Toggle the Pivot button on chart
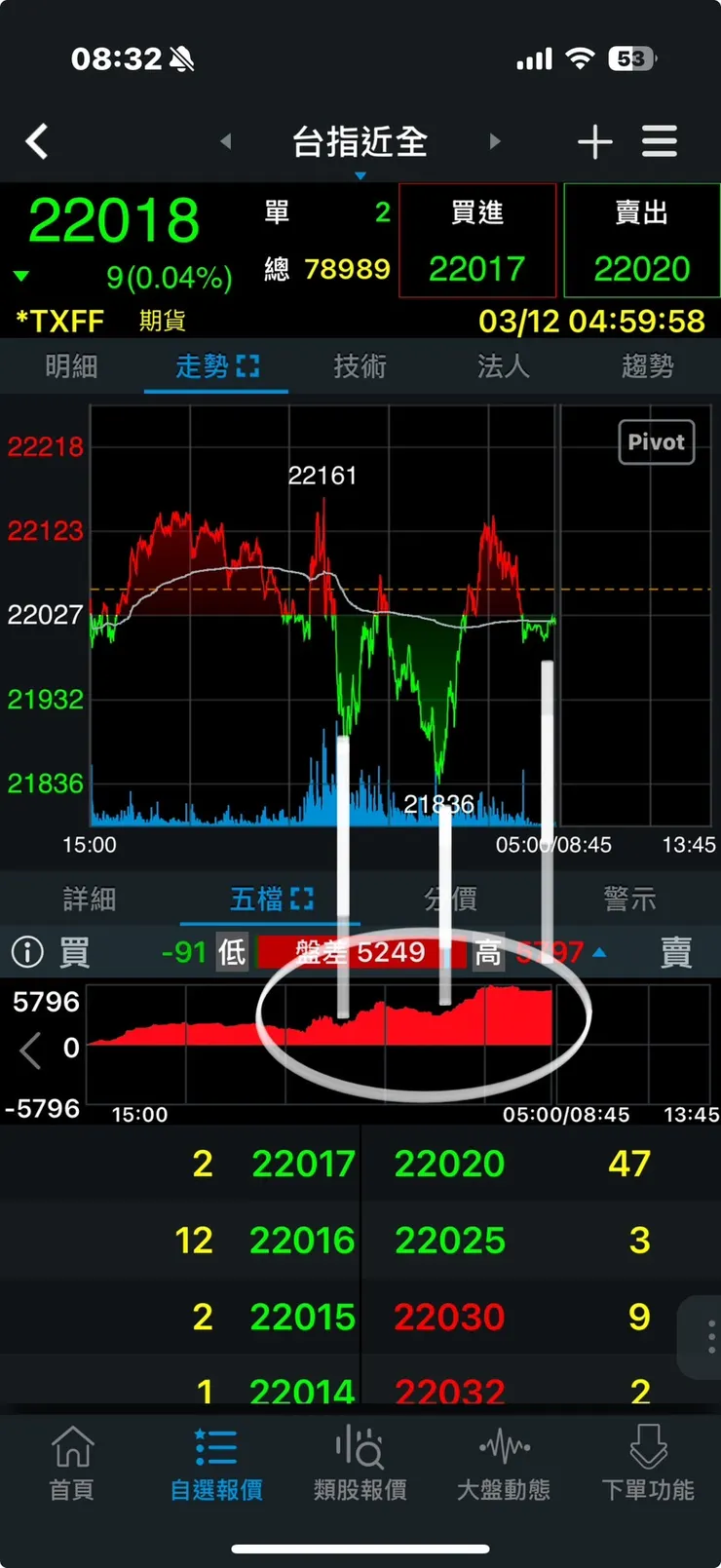This screenshot has width=721, height=1568. coord(656,442)
